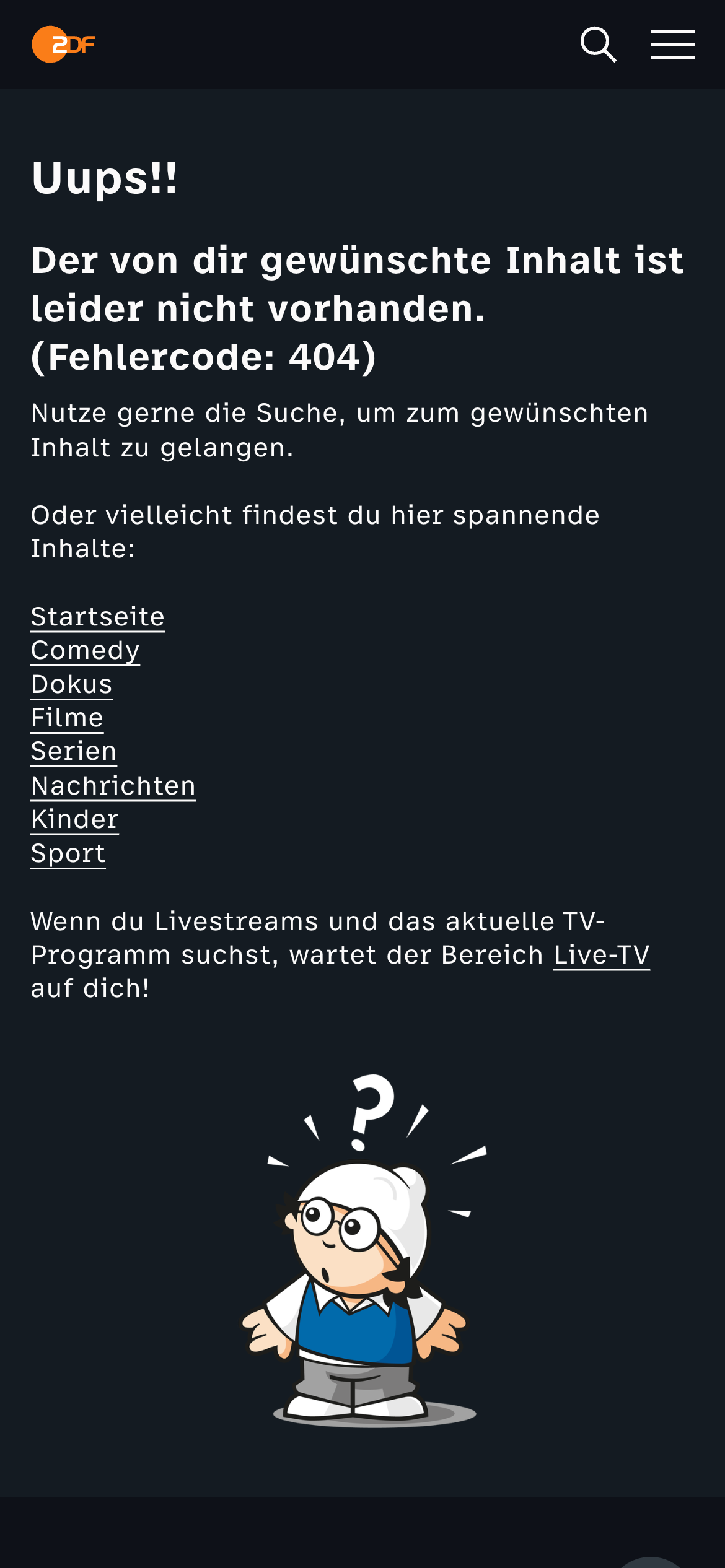
Task: Open the search magnifier icon
Action: [598, 45]
